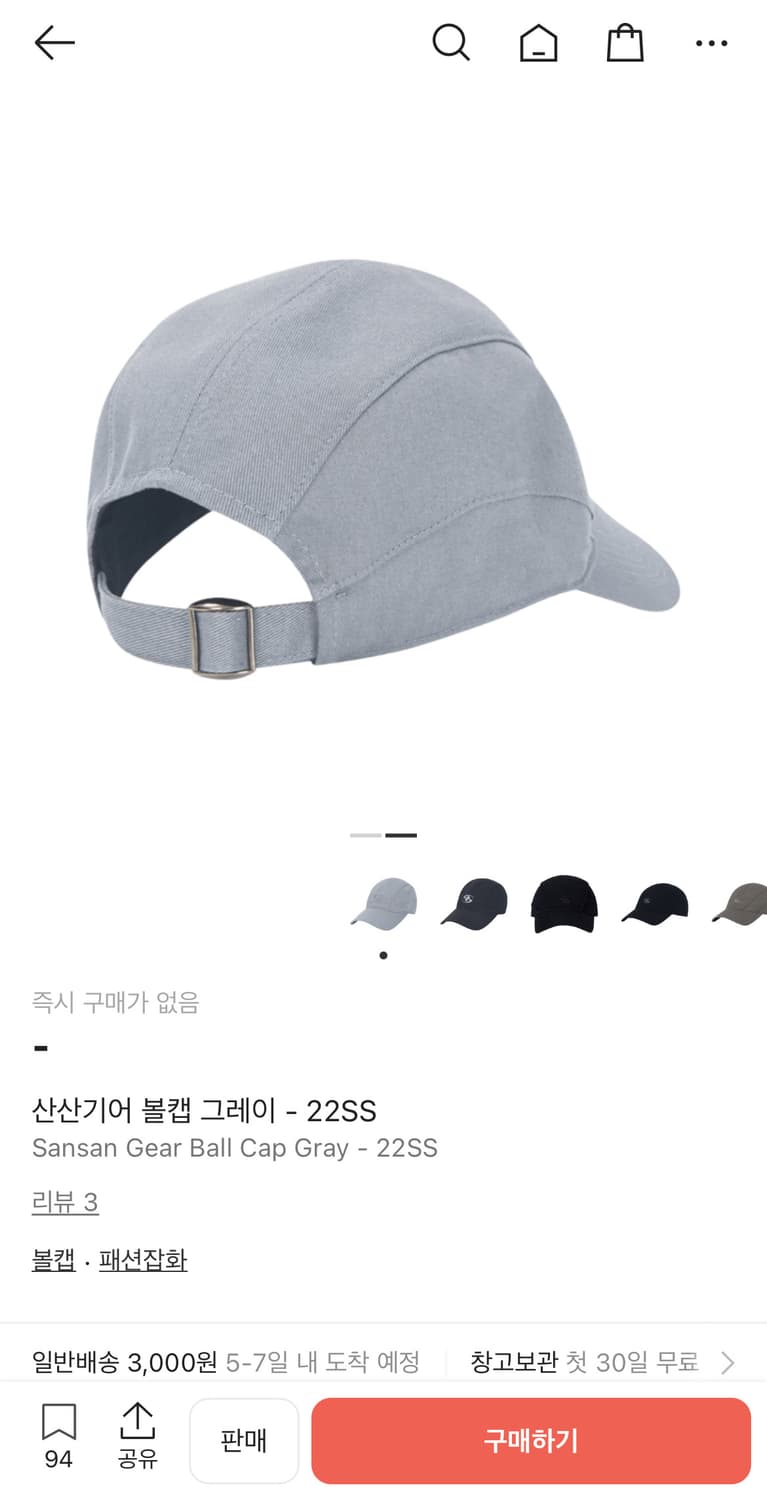Open the 패션잡화 category link

tap(143, 1261)
